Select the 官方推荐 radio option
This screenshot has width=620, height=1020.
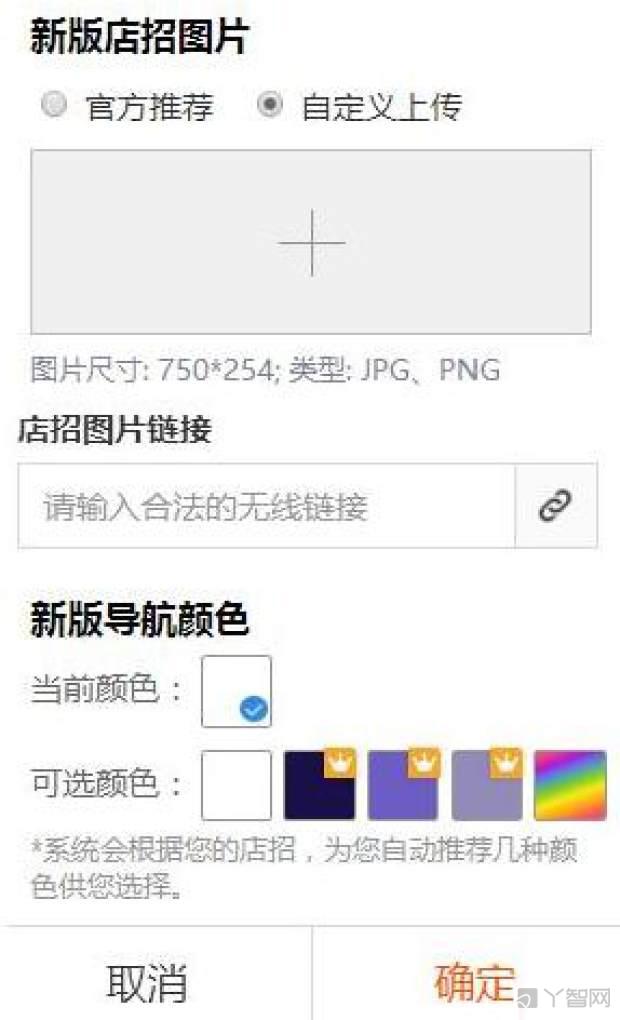coord(56,105)
